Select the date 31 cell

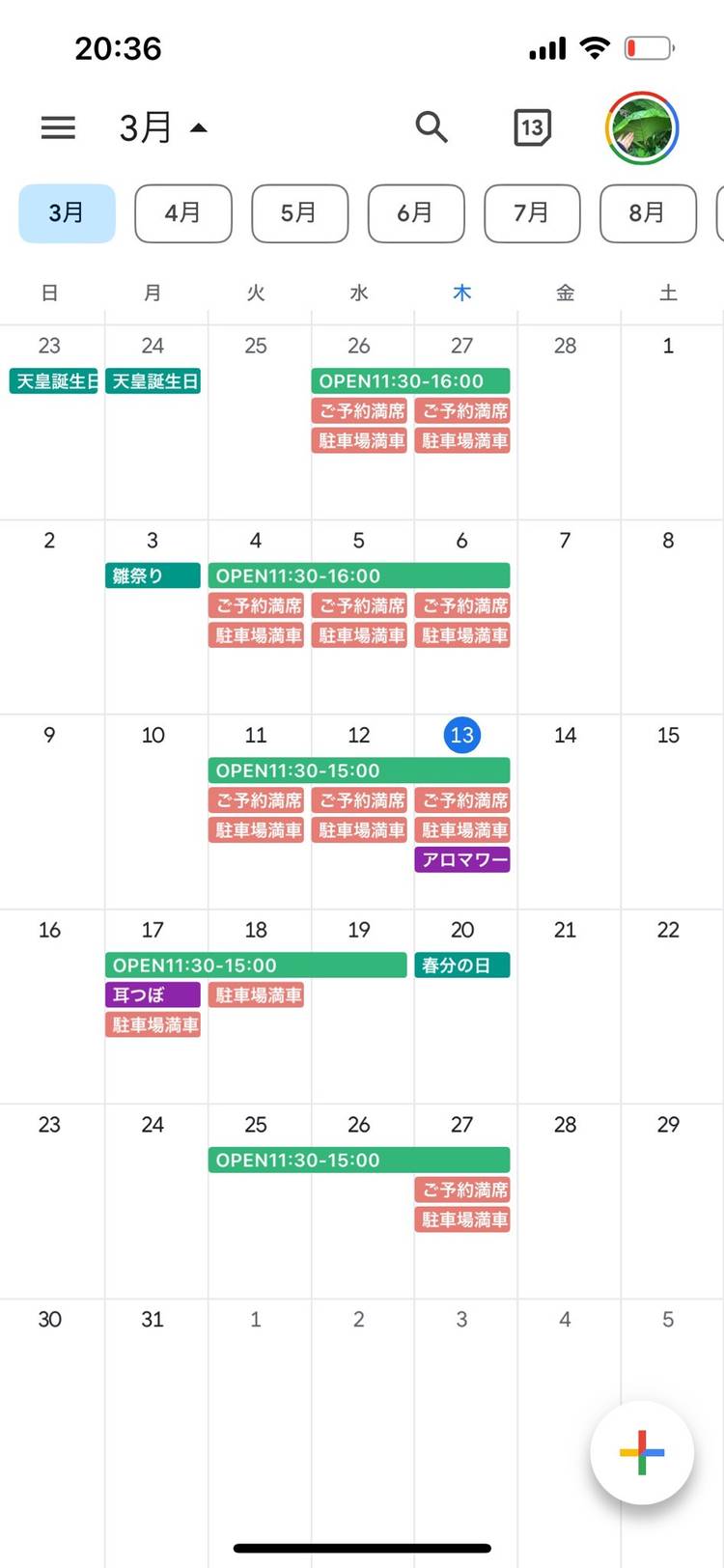click(x=153, y=1319)
